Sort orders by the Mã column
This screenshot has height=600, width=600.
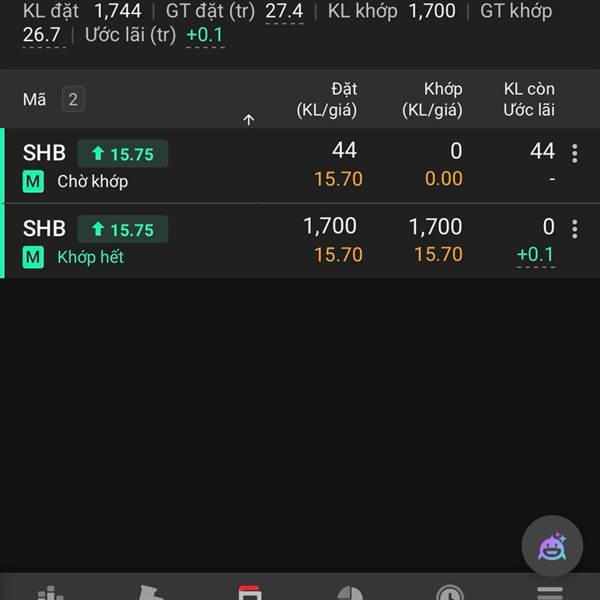click(x=35, y=100)
